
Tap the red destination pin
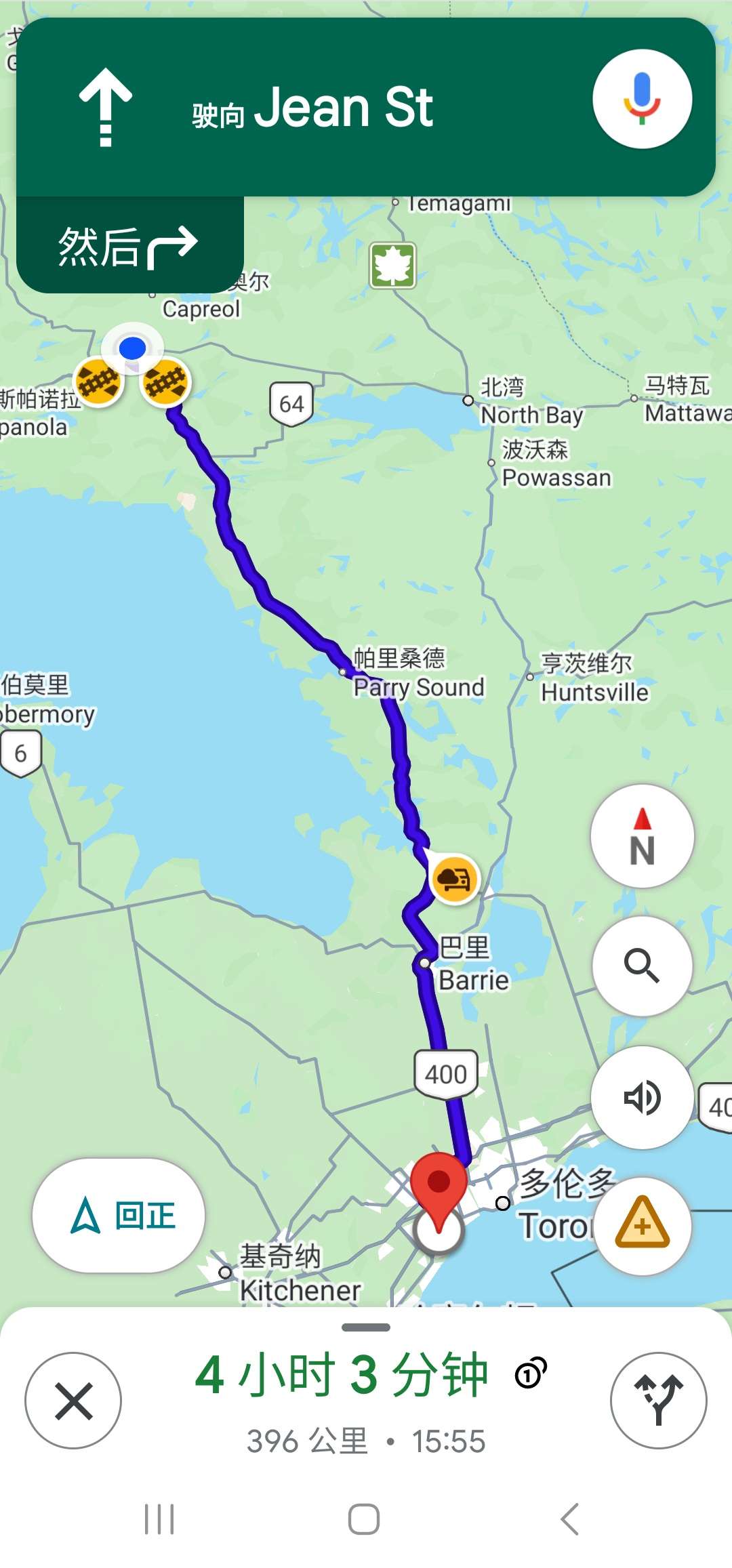(439, 1184)
